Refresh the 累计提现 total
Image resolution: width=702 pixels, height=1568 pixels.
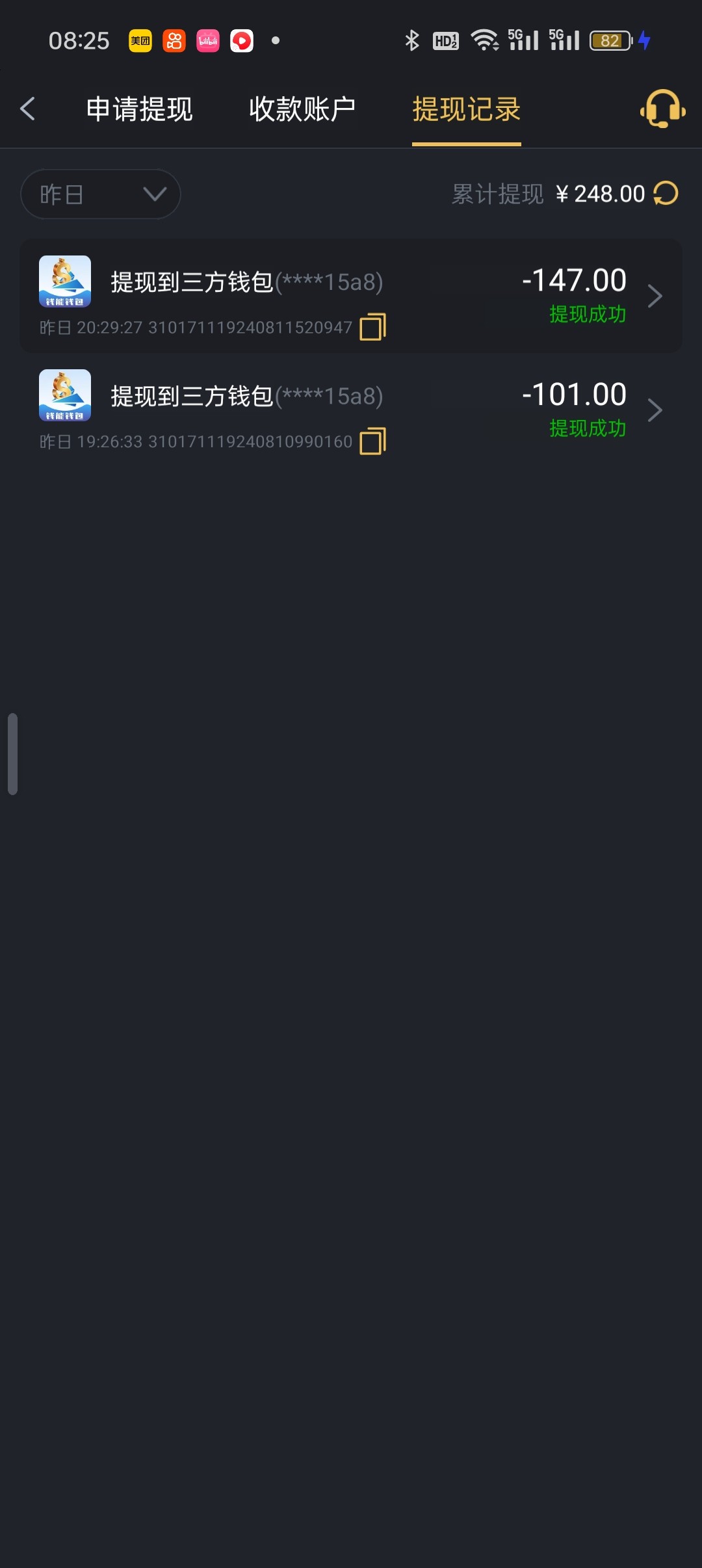coord(666,193)
